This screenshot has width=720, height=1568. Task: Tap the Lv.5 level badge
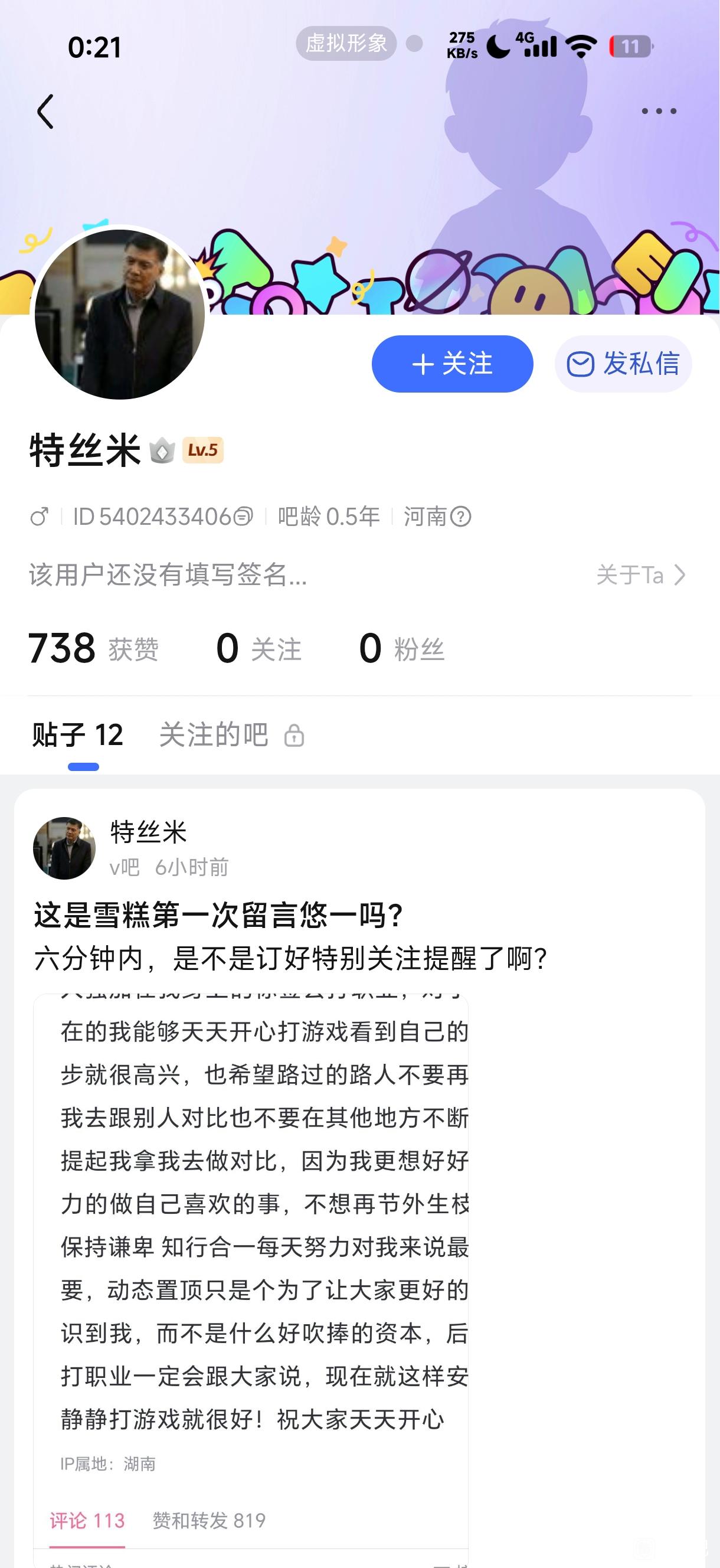click(x=202, y=450)
